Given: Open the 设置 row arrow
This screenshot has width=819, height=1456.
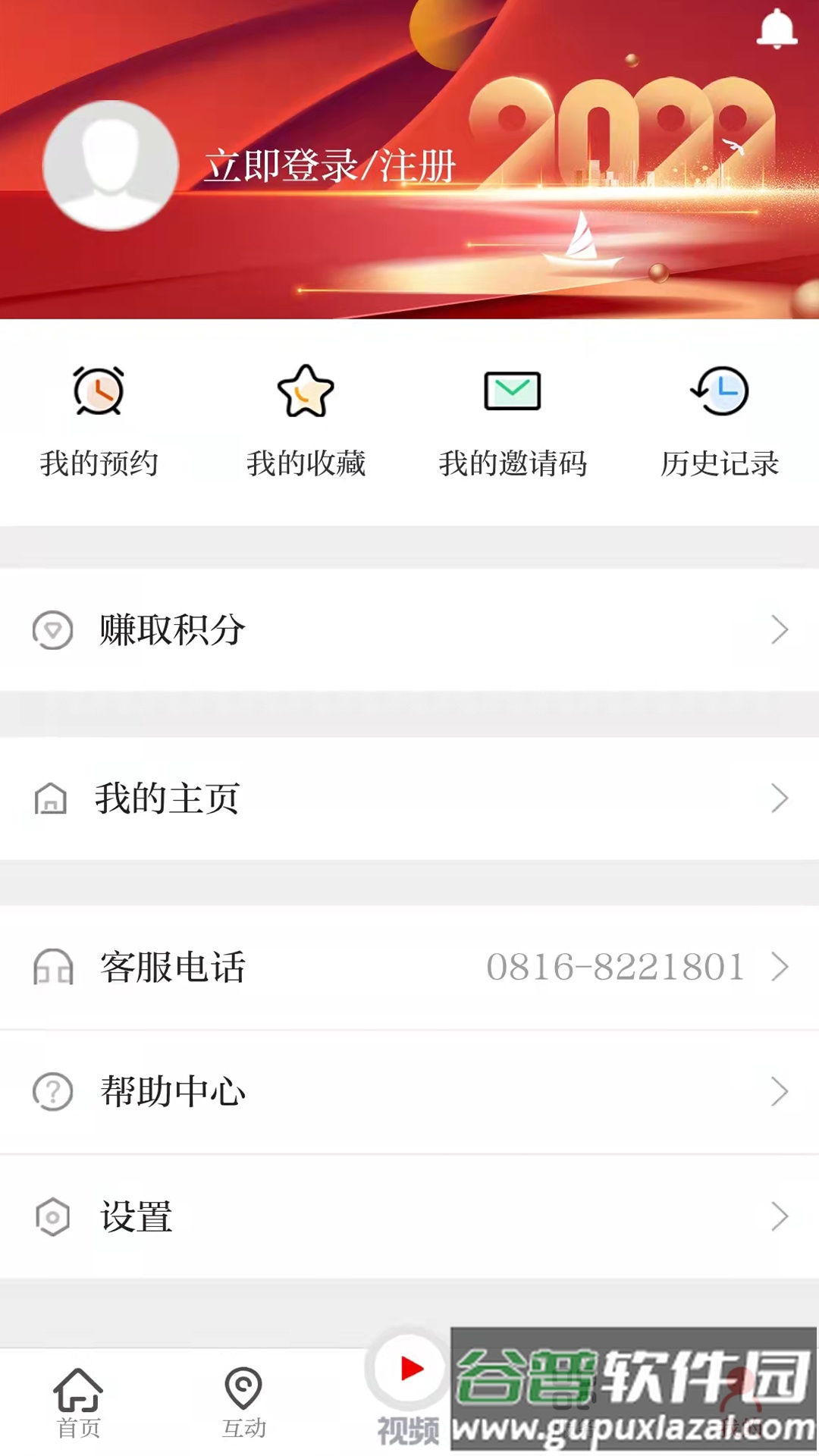Looking at the screenshot, I should click(780, 1216).
